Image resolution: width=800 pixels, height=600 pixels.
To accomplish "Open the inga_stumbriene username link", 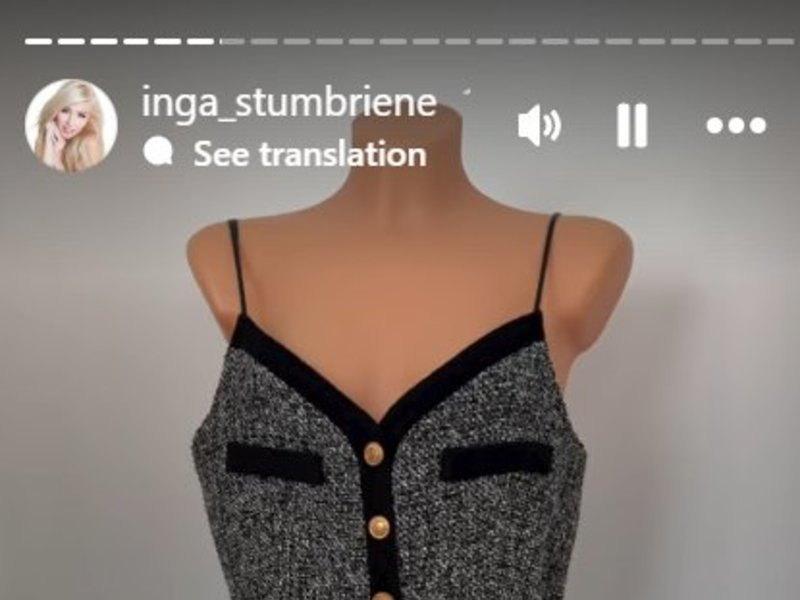I will (x=289, y=103).
